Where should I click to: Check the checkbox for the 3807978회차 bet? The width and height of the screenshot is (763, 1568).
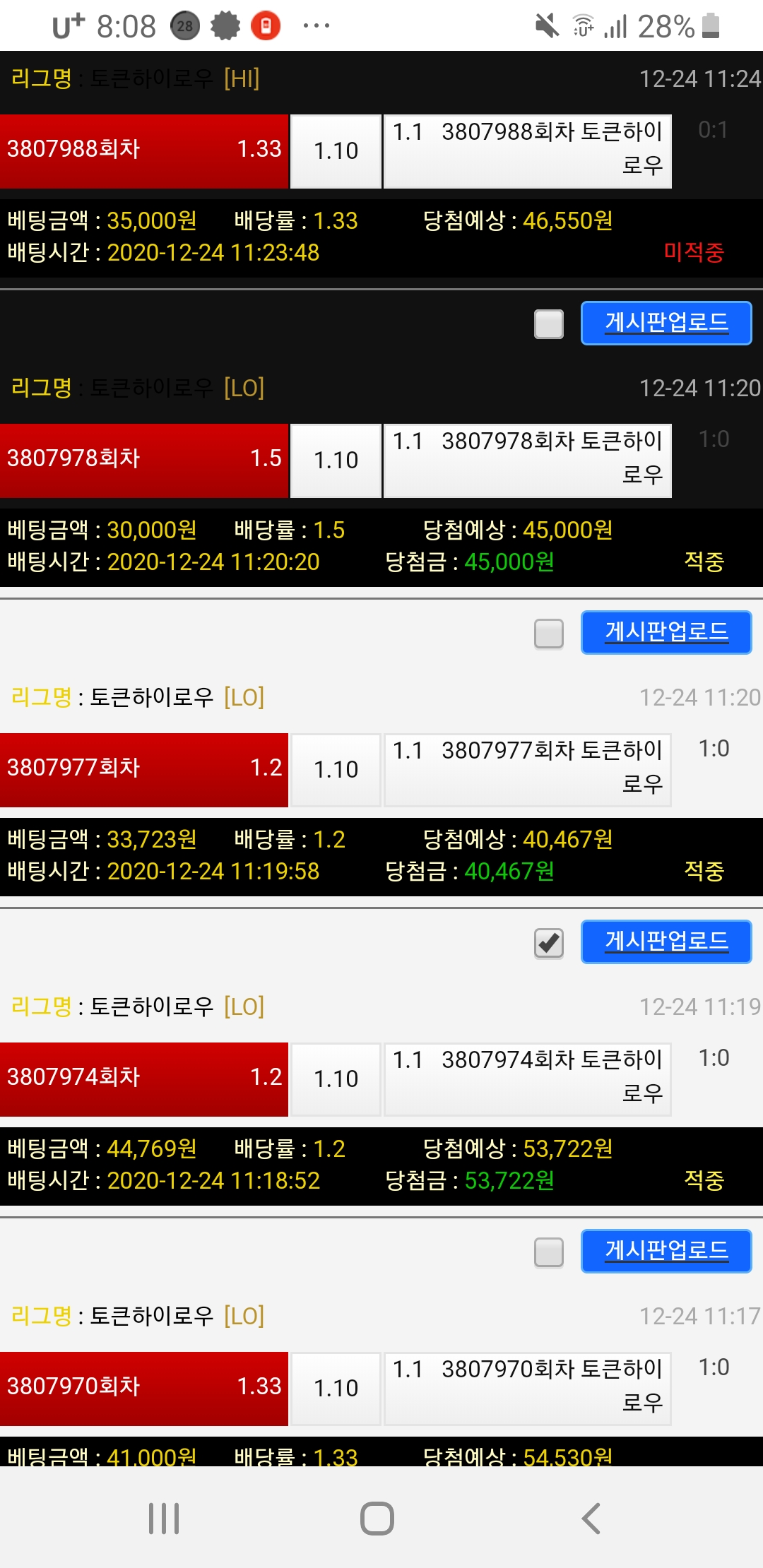click(549, 324)
